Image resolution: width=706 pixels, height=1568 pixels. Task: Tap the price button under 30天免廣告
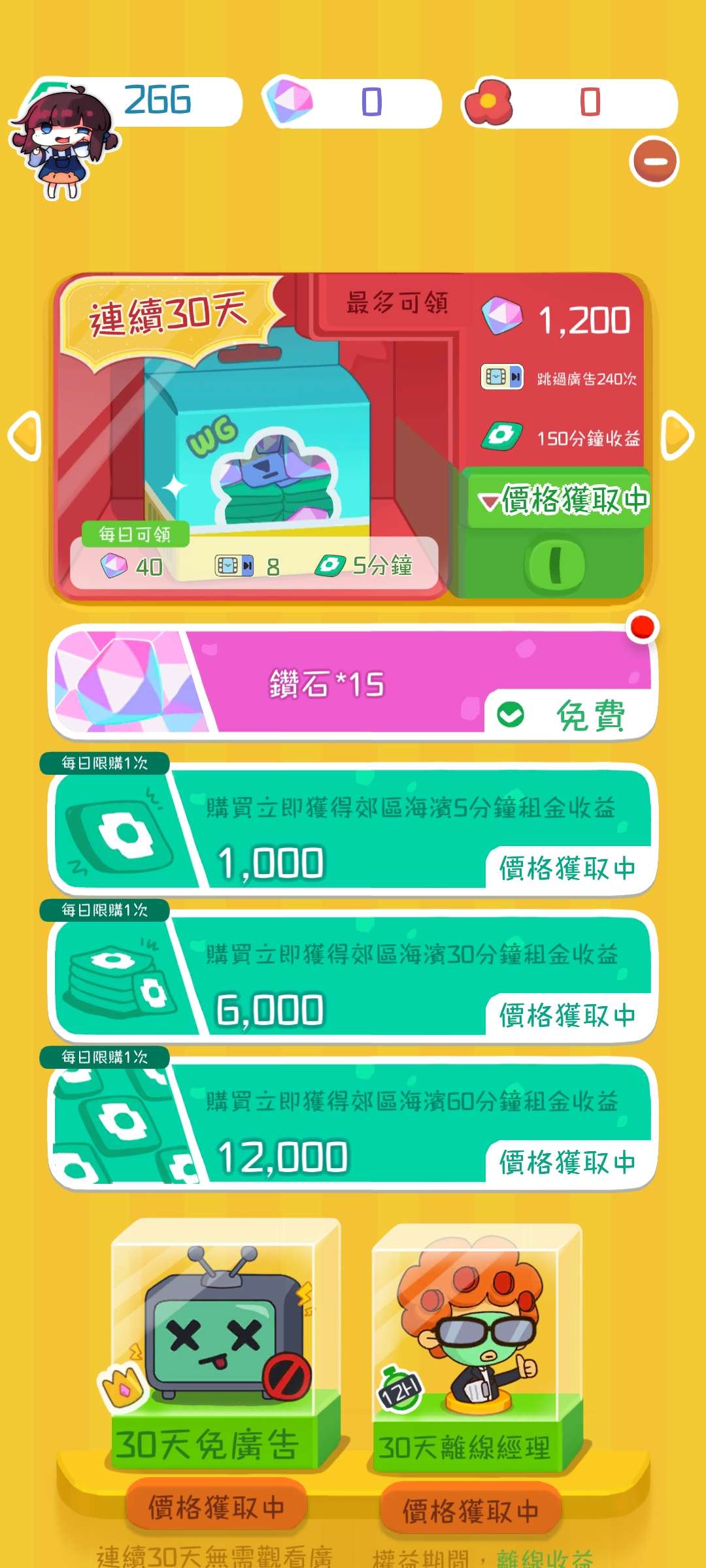216,1507
